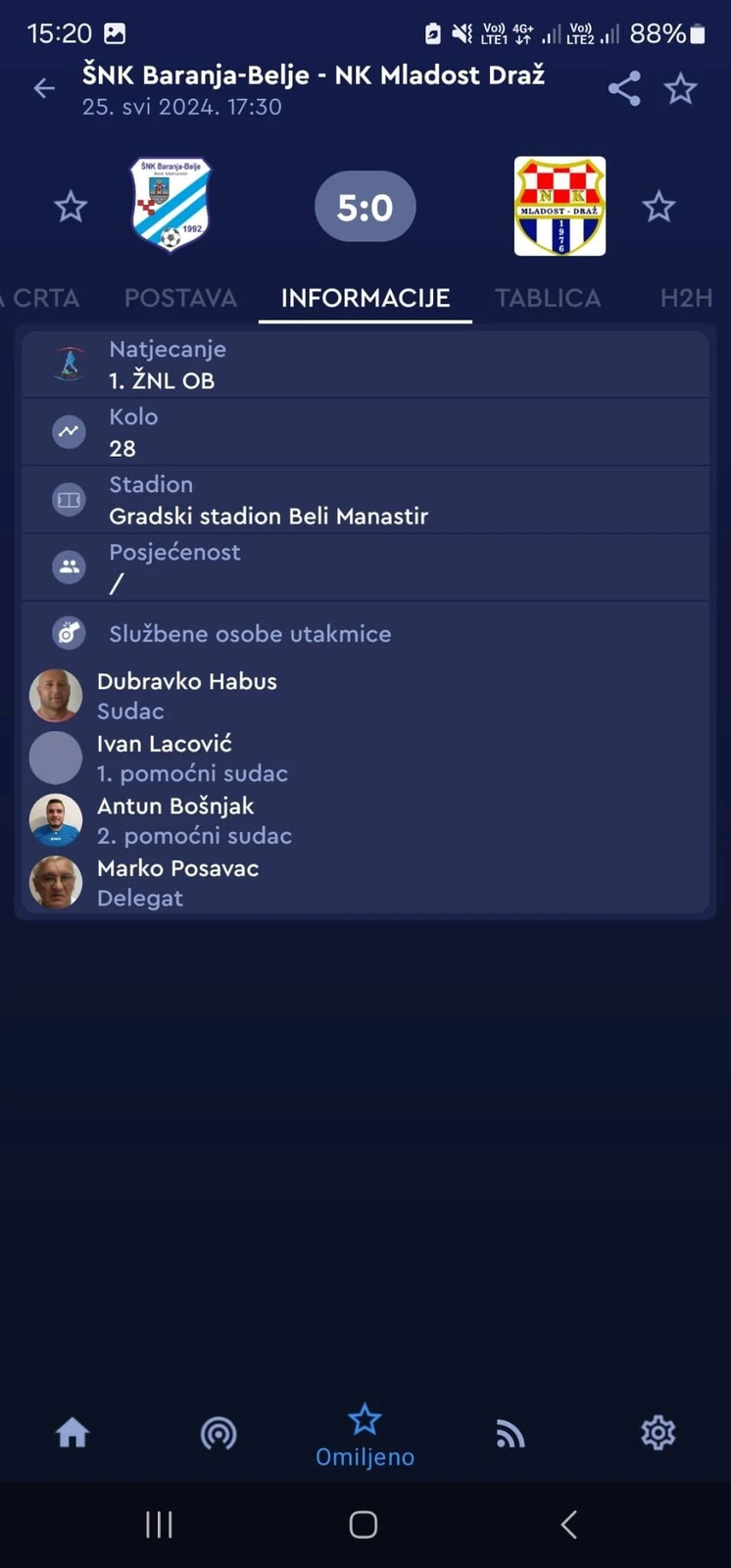The image size is (731, 1568).
Task: Open assistant referee Antun Bošnjak
Action: point(365,820)
